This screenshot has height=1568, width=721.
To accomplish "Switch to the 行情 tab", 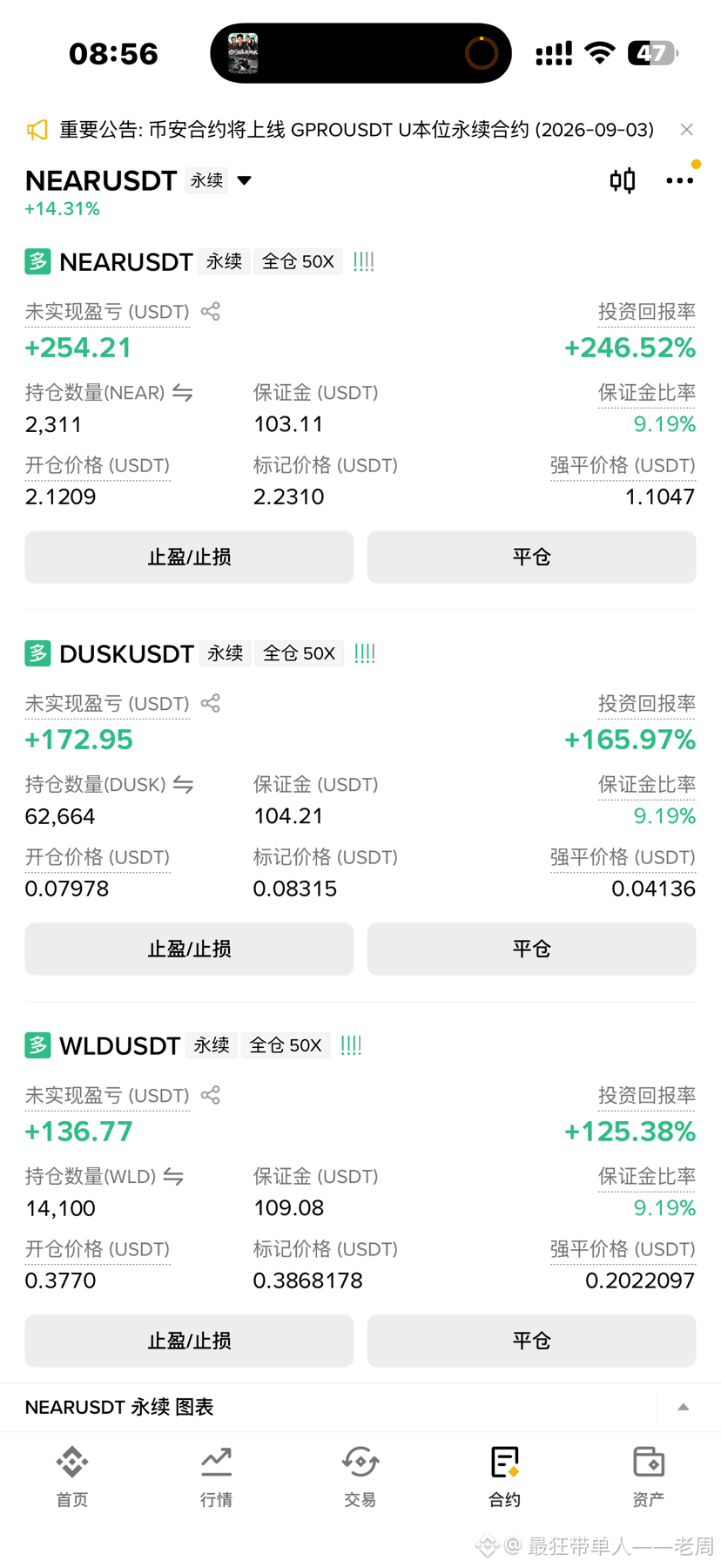I will [x=216, y=1477].
